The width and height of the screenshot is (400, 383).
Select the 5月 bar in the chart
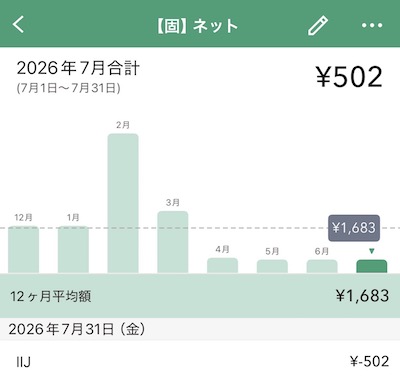click(x=272, y=266)
